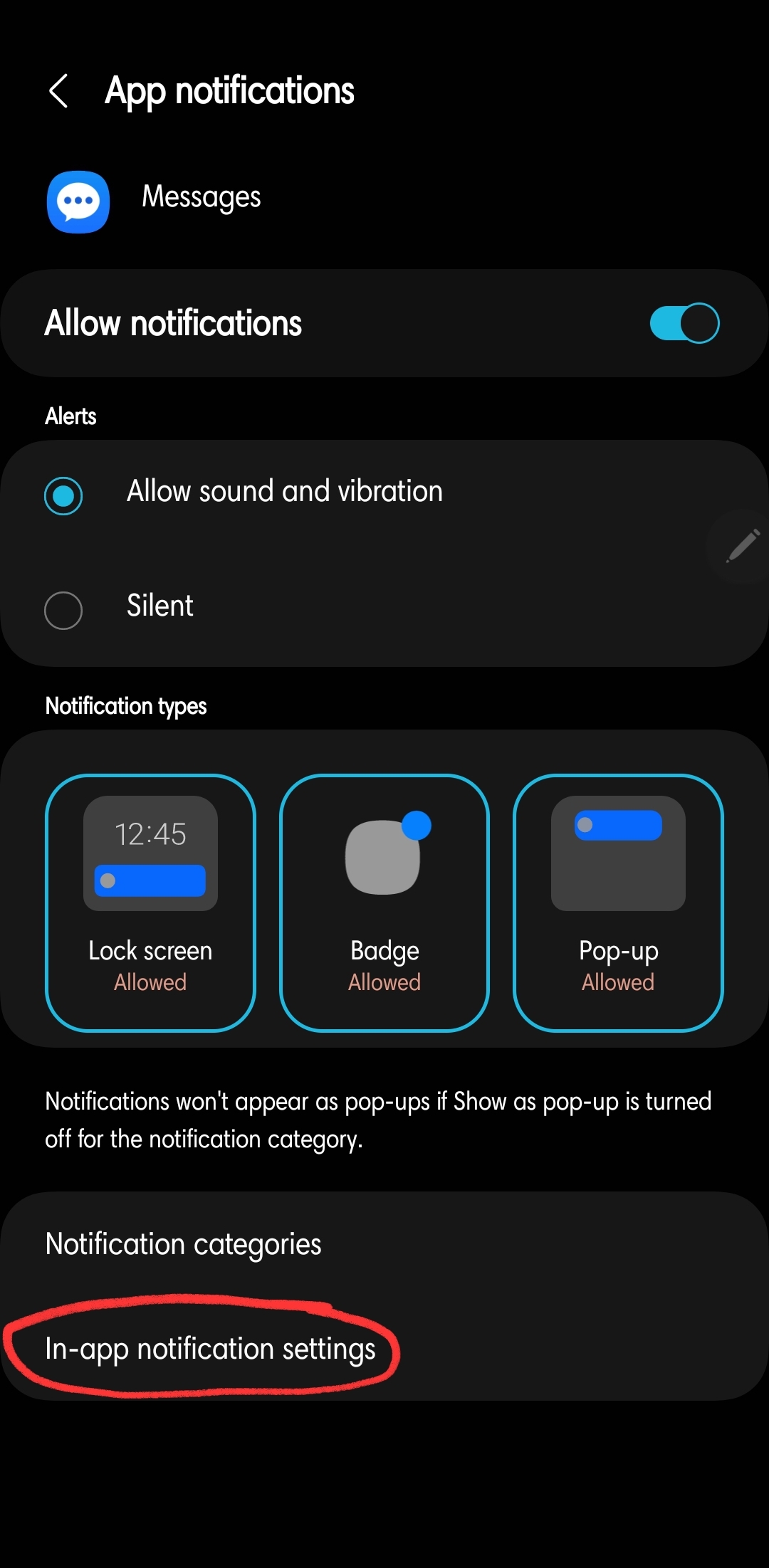Toggle the Allow notifications switch
The width and height of the screenshot is (769, 1568).
coord(684,323)
